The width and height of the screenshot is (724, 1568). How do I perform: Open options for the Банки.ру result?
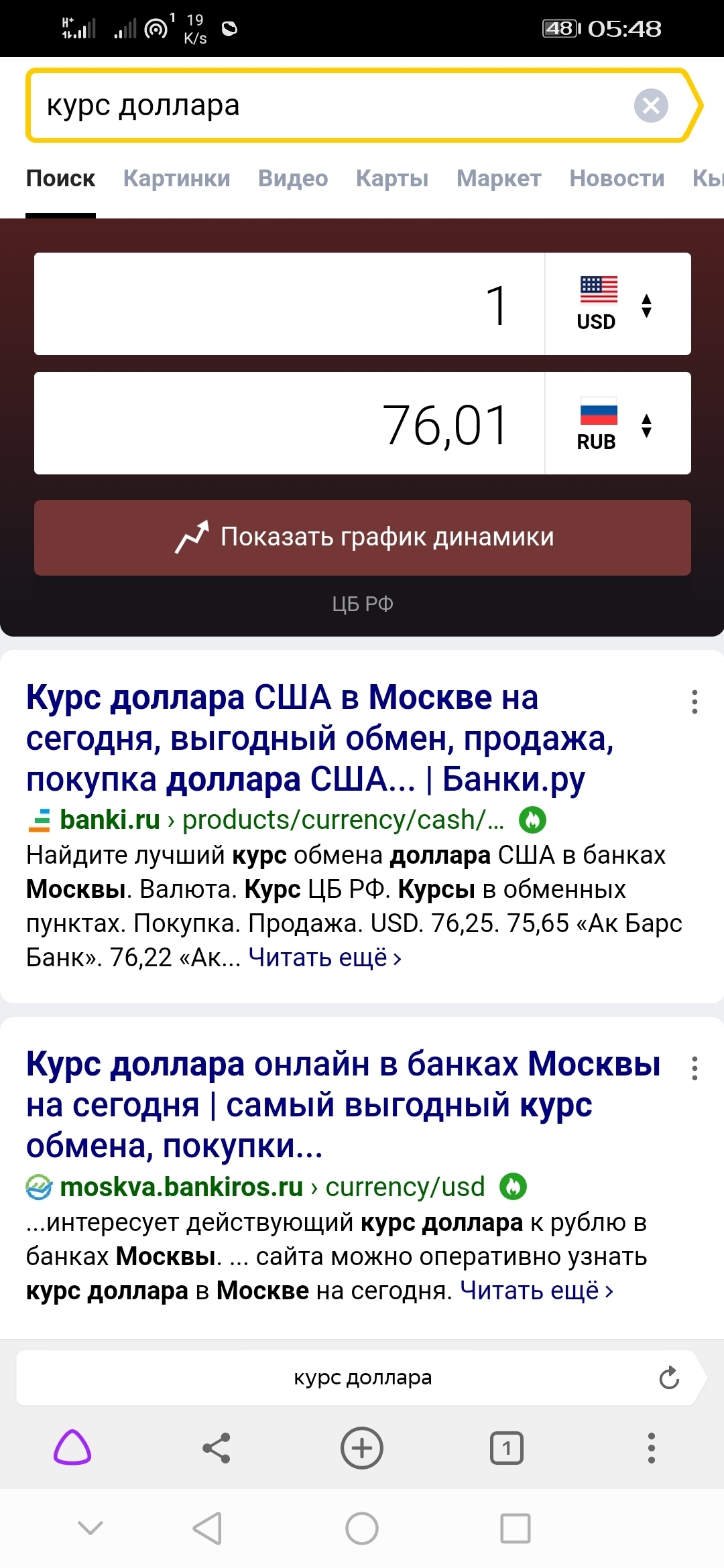point(695,702)
